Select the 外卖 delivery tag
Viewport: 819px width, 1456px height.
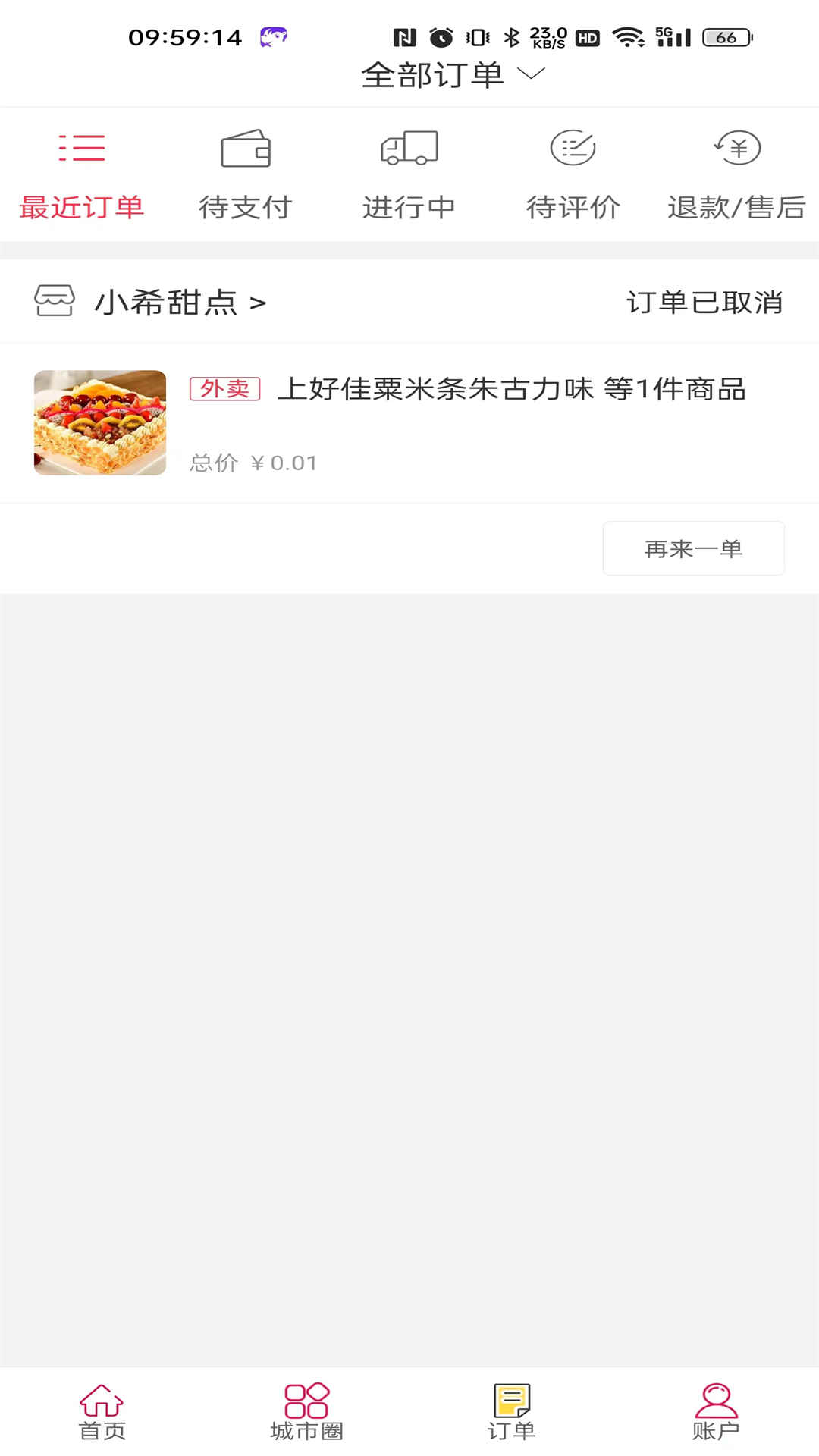point(224,389)
